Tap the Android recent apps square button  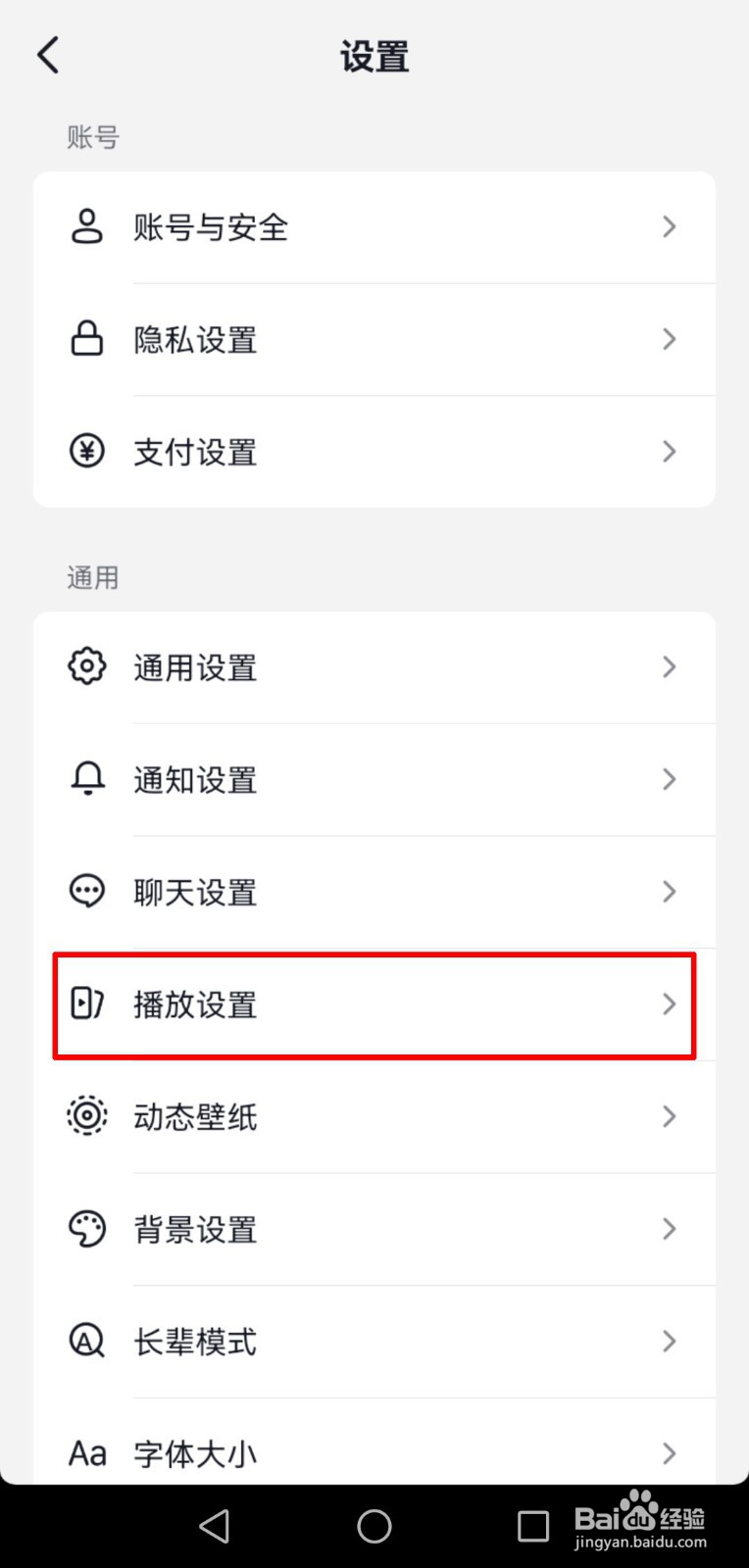(533, 1525)
